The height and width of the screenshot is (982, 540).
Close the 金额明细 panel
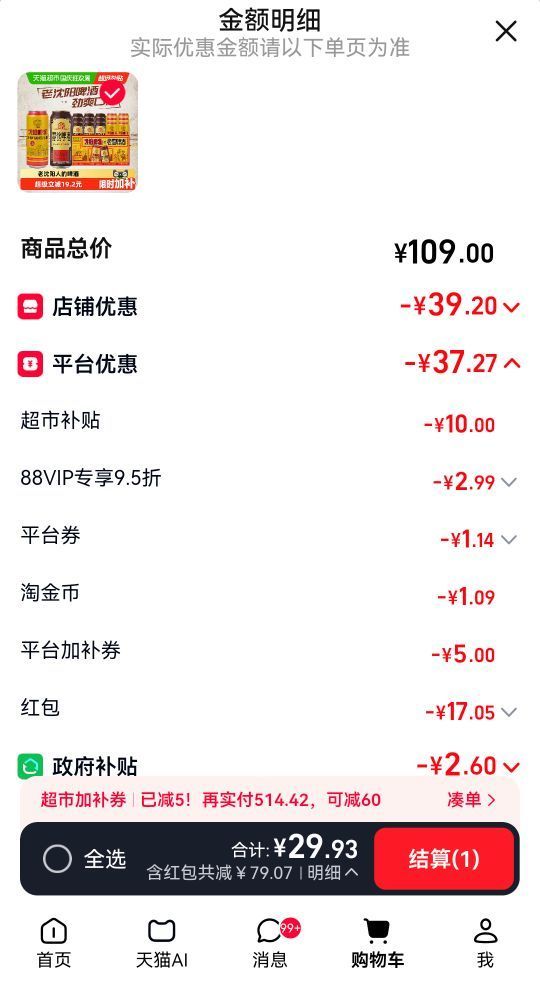click(506, 31)
